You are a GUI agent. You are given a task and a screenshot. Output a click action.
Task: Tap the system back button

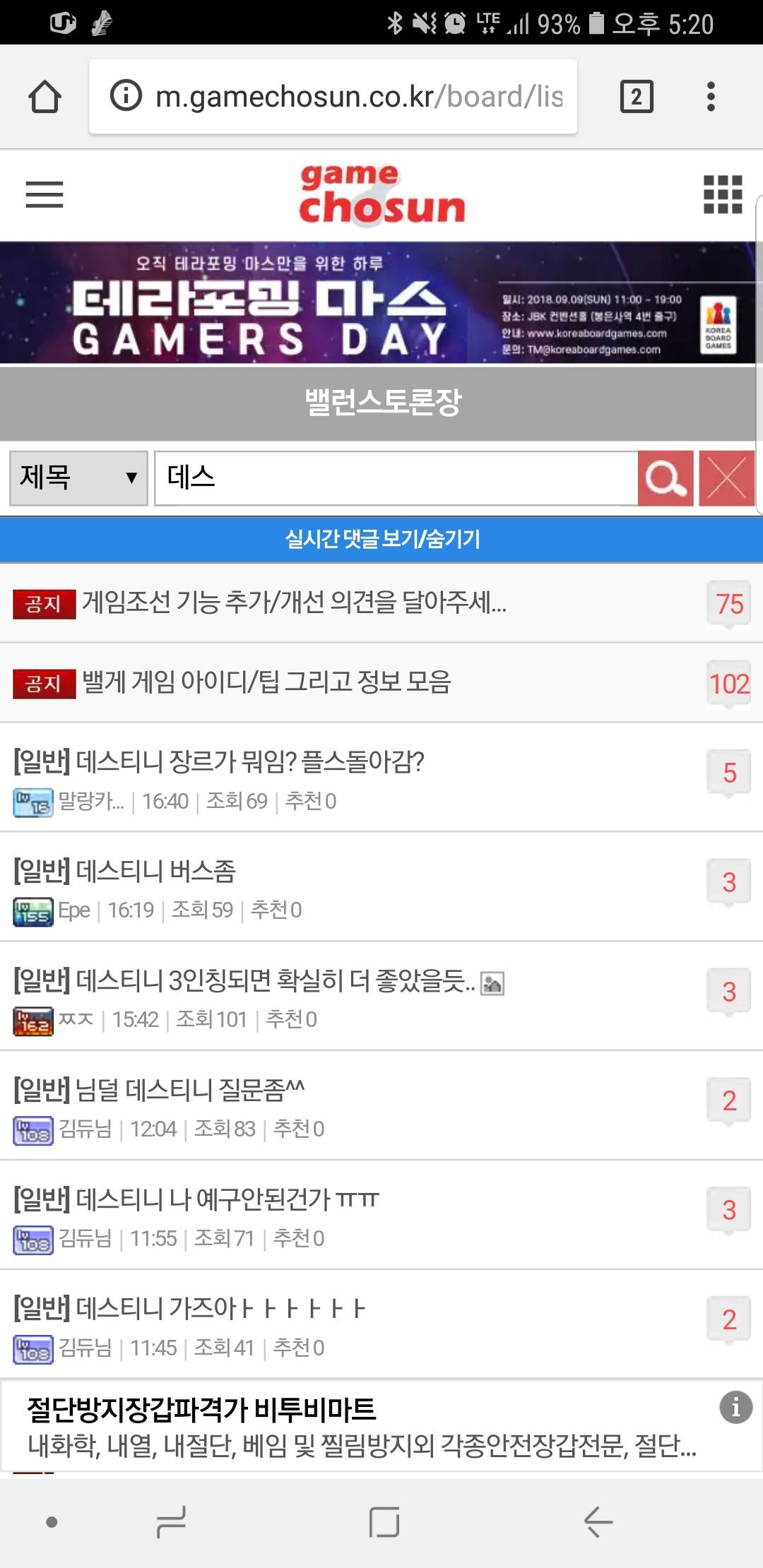[x=598, y=1521]
